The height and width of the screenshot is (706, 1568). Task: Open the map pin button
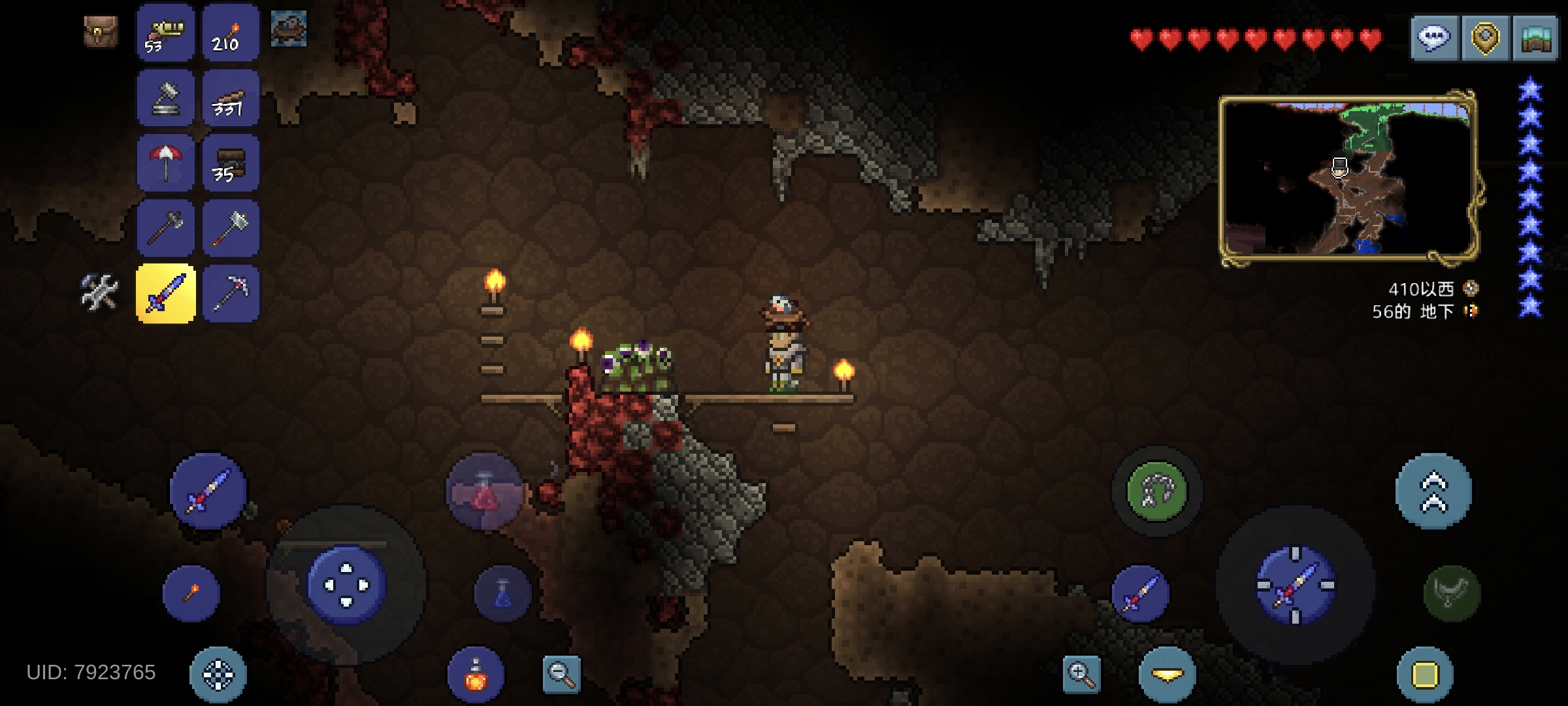[1484, 38]
